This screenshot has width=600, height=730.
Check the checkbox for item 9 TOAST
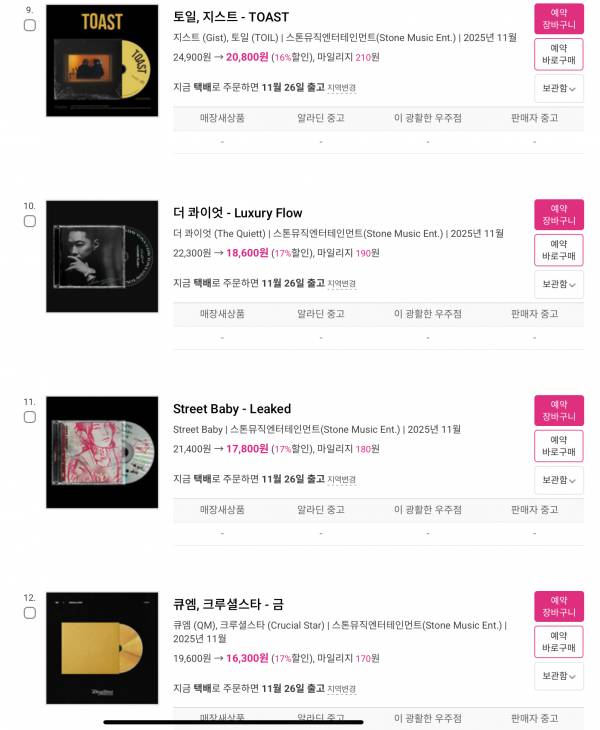[30, 25]
